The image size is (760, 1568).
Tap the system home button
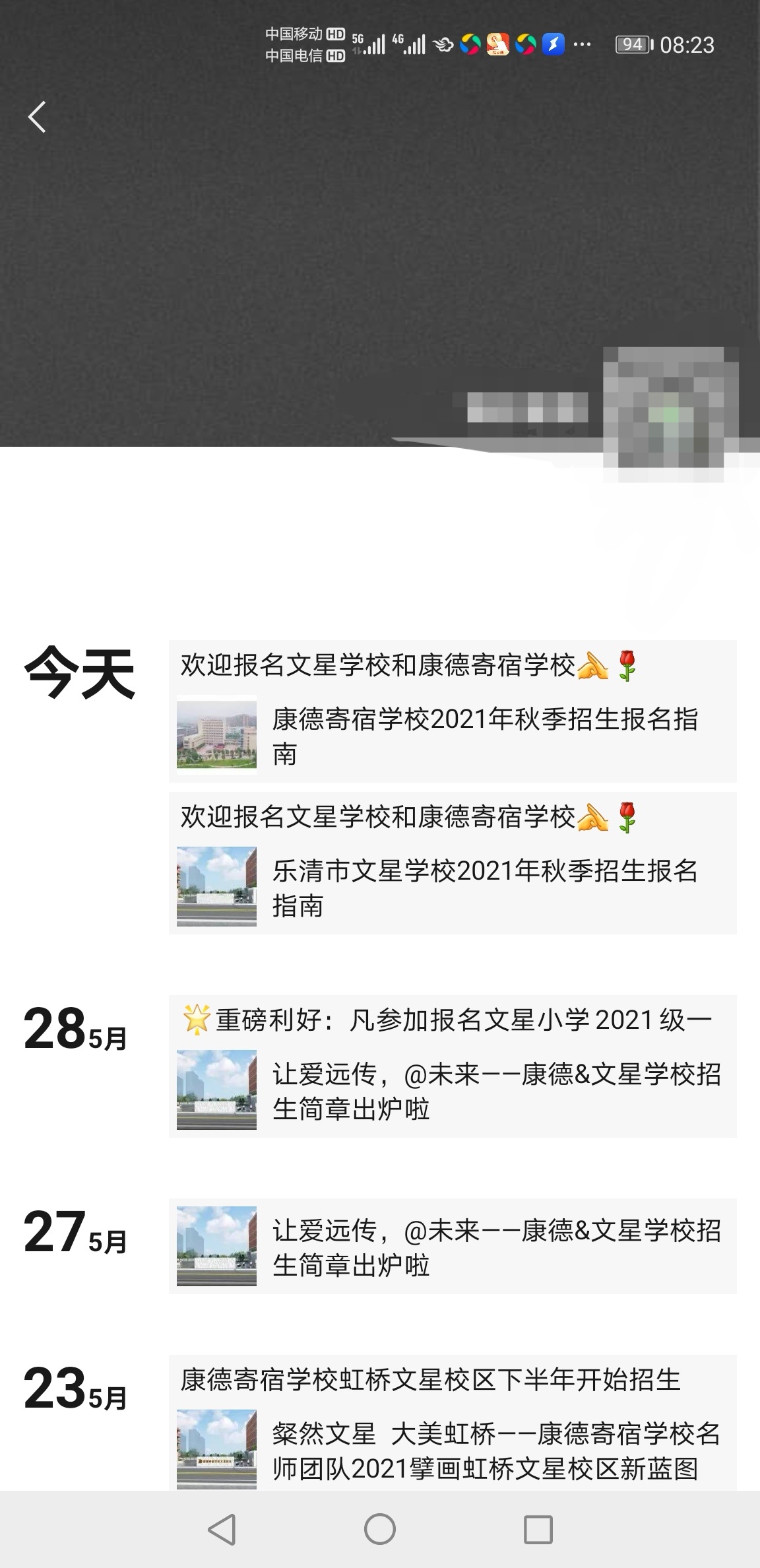point(380,1530)
